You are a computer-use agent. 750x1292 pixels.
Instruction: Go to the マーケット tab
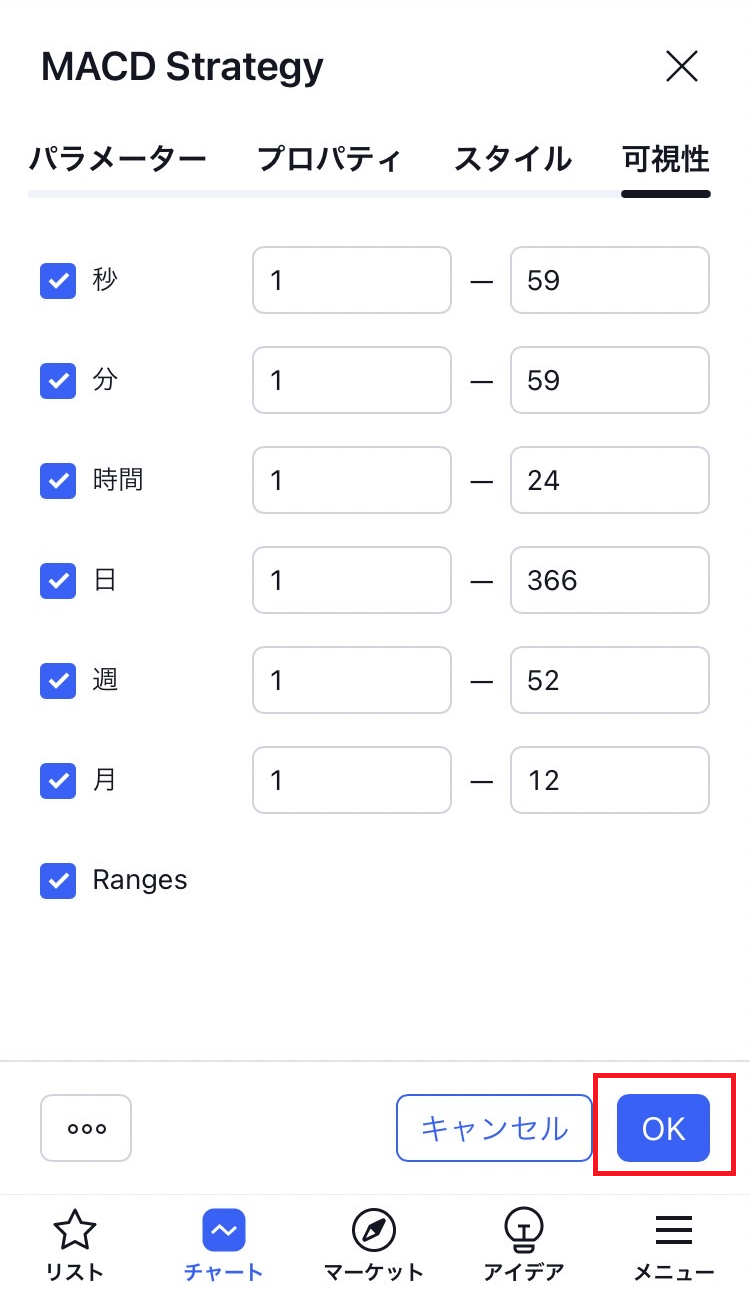(x=374, y=1243)
